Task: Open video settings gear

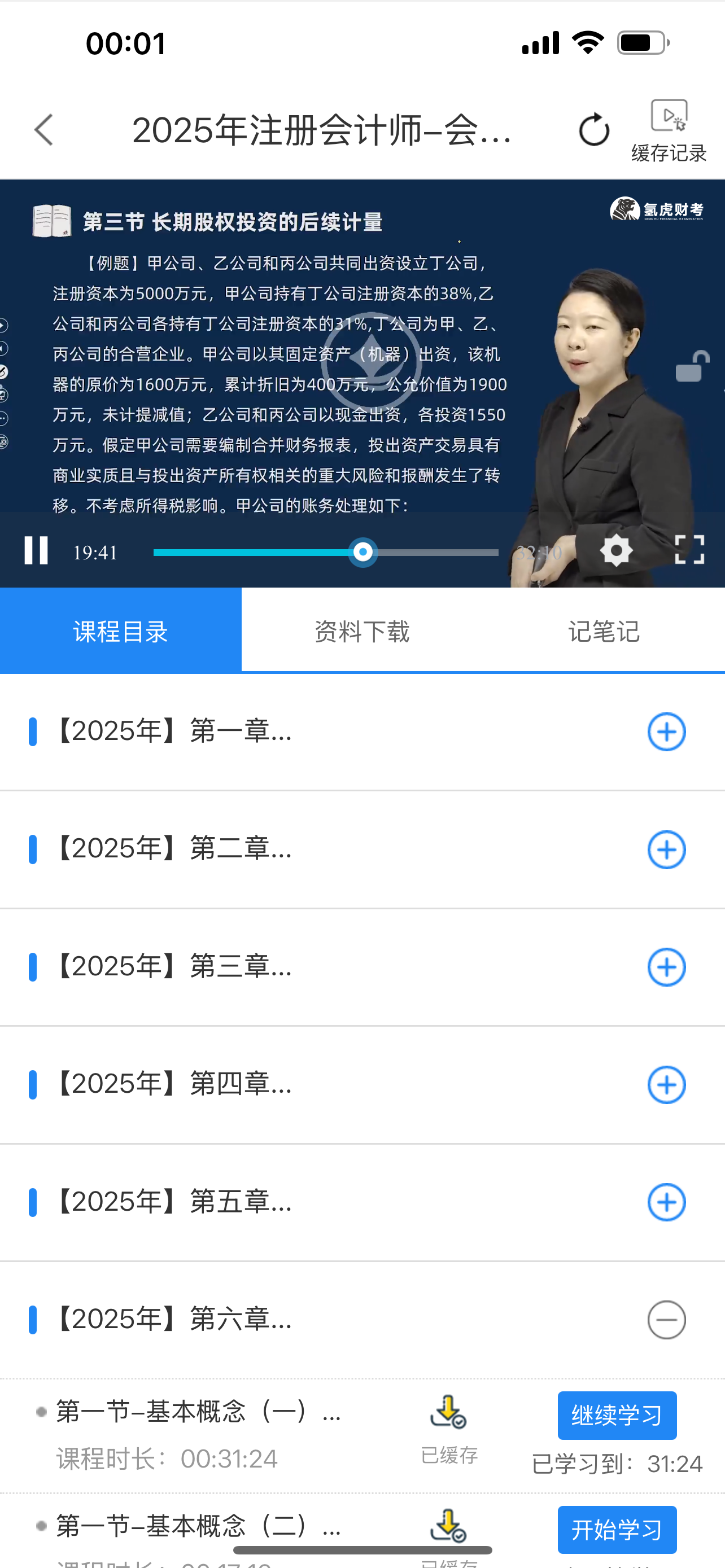Action: coord(616,551)
